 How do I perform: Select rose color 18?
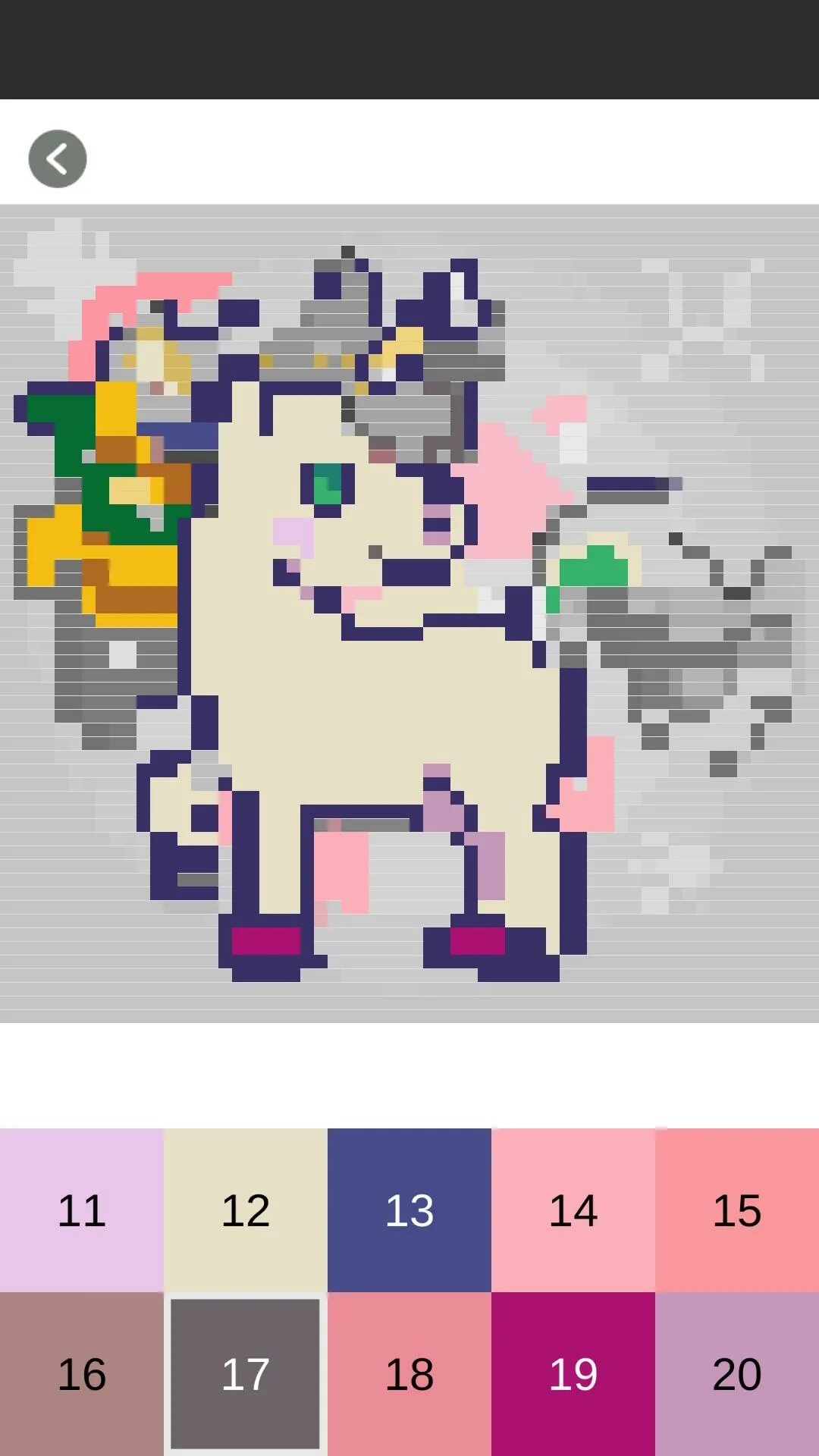tap(409, 1373)
